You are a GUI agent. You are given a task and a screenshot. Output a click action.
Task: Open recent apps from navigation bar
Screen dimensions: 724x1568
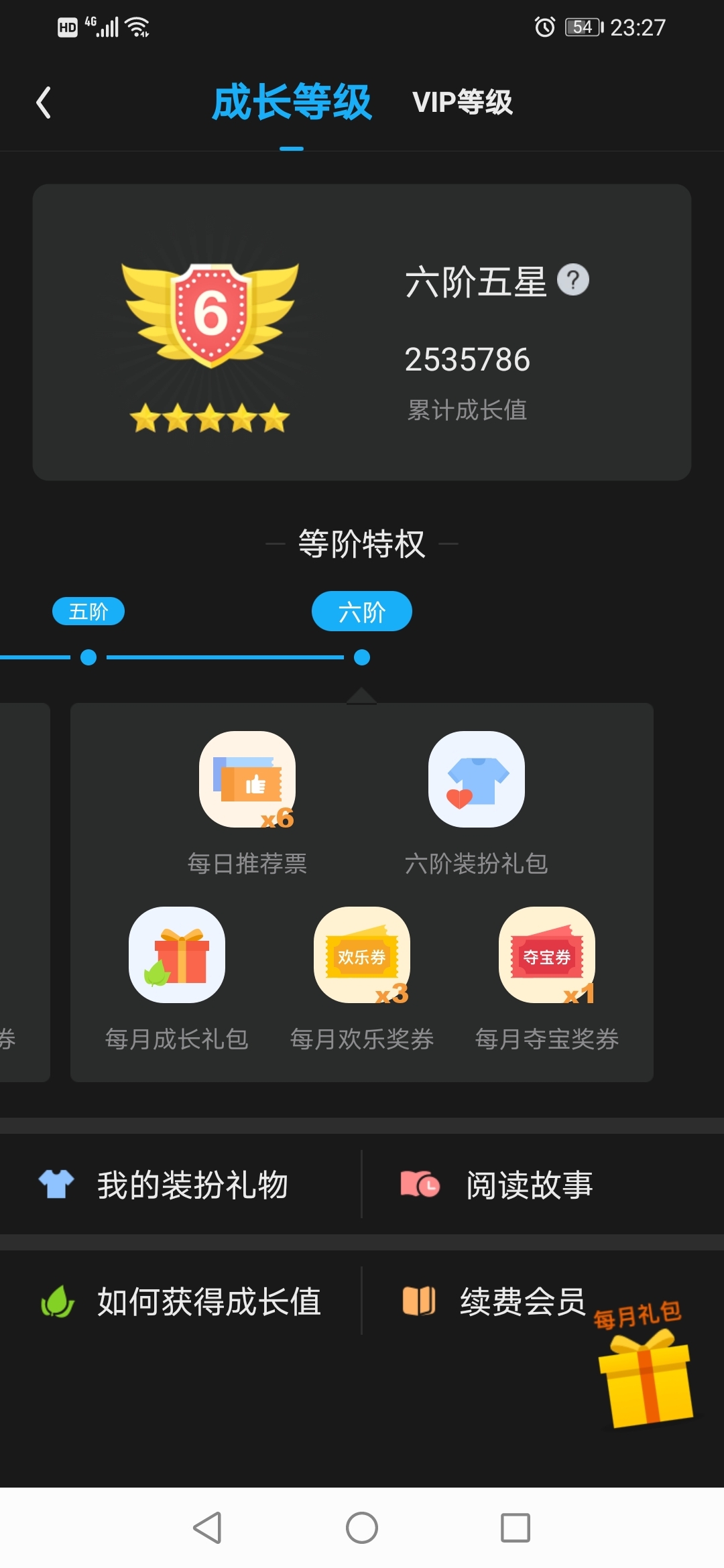point(516,1528)
